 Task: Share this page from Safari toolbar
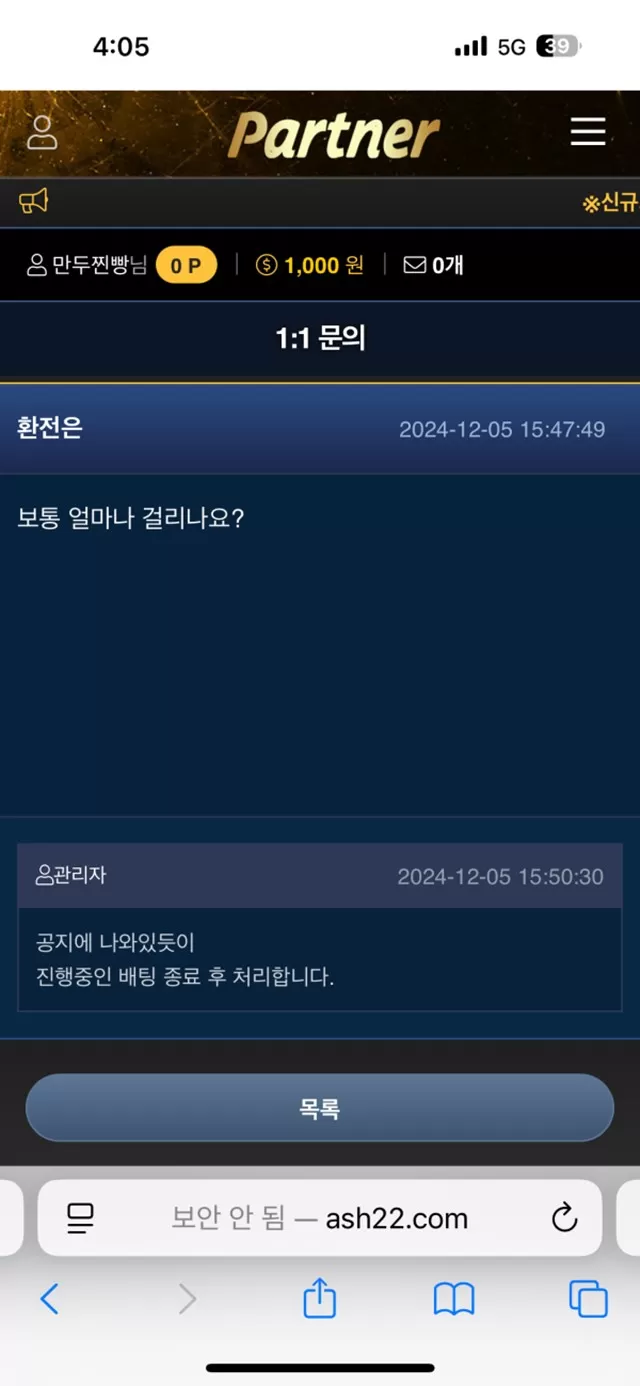(x=319, y=1298)
